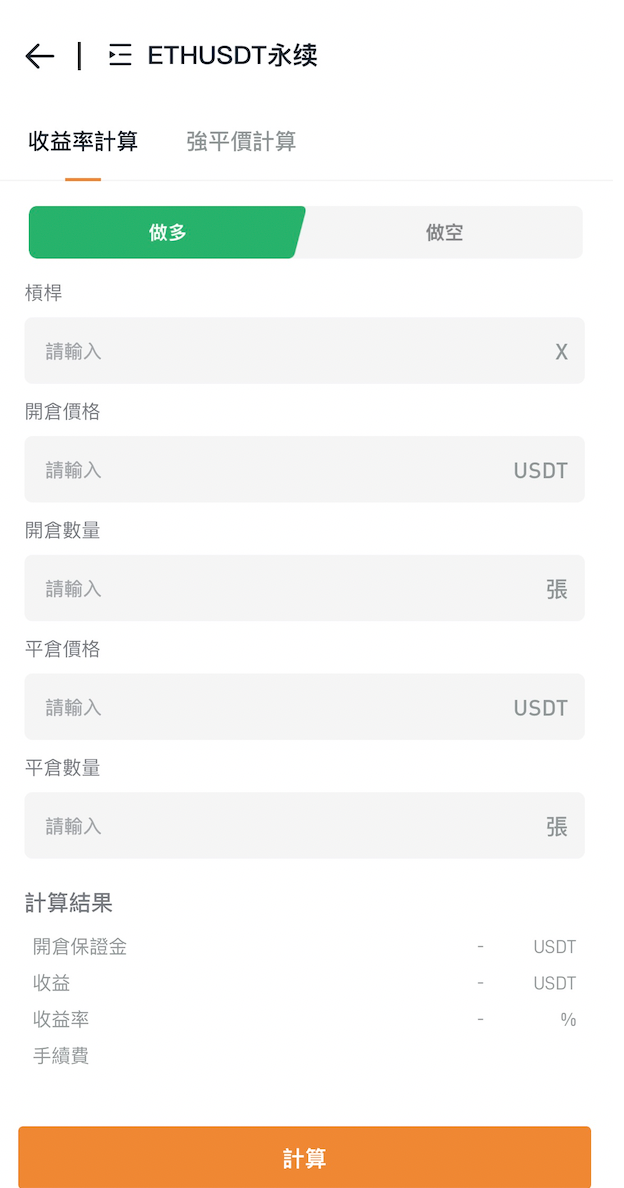Focus the 槓桿 leverage input field

click(x=304, y=351)
